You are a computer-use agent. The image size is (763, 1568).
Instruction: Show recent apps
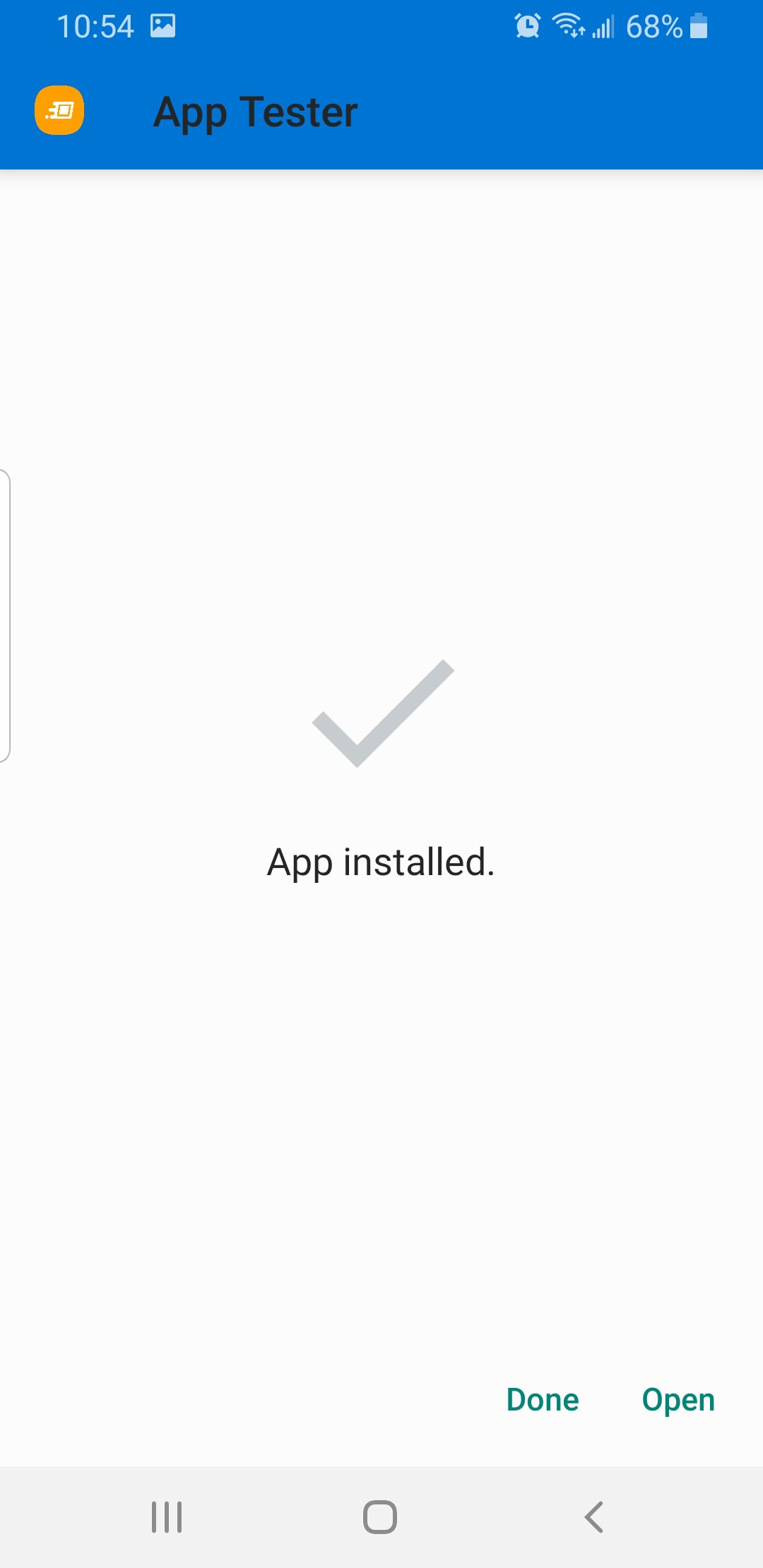click(x=167, y=1516)
